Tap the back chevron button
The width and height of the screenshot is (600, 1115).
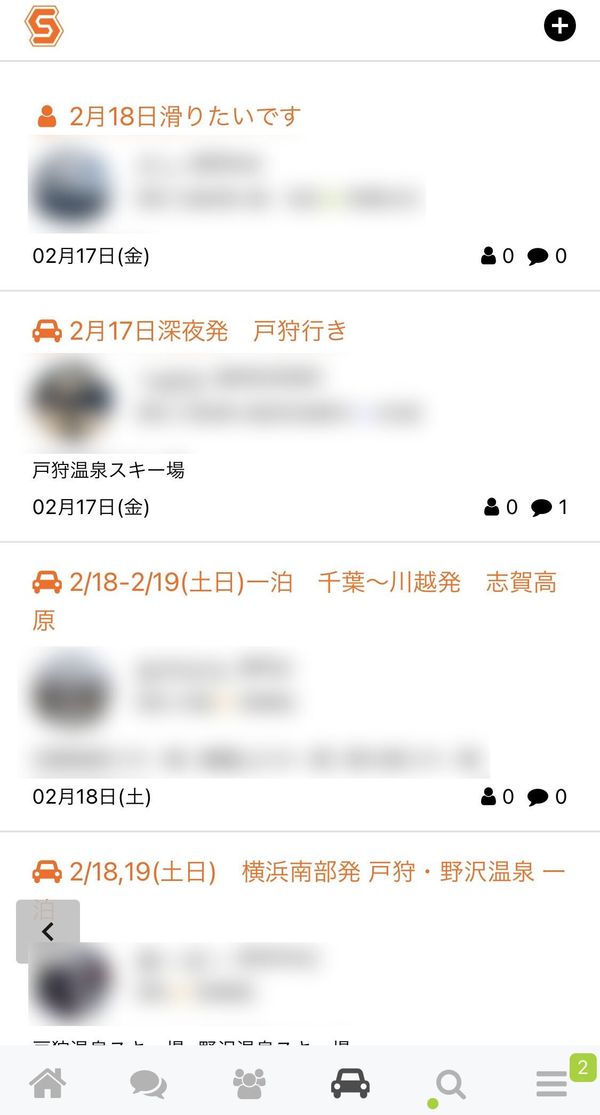click(x=48, y=932)
